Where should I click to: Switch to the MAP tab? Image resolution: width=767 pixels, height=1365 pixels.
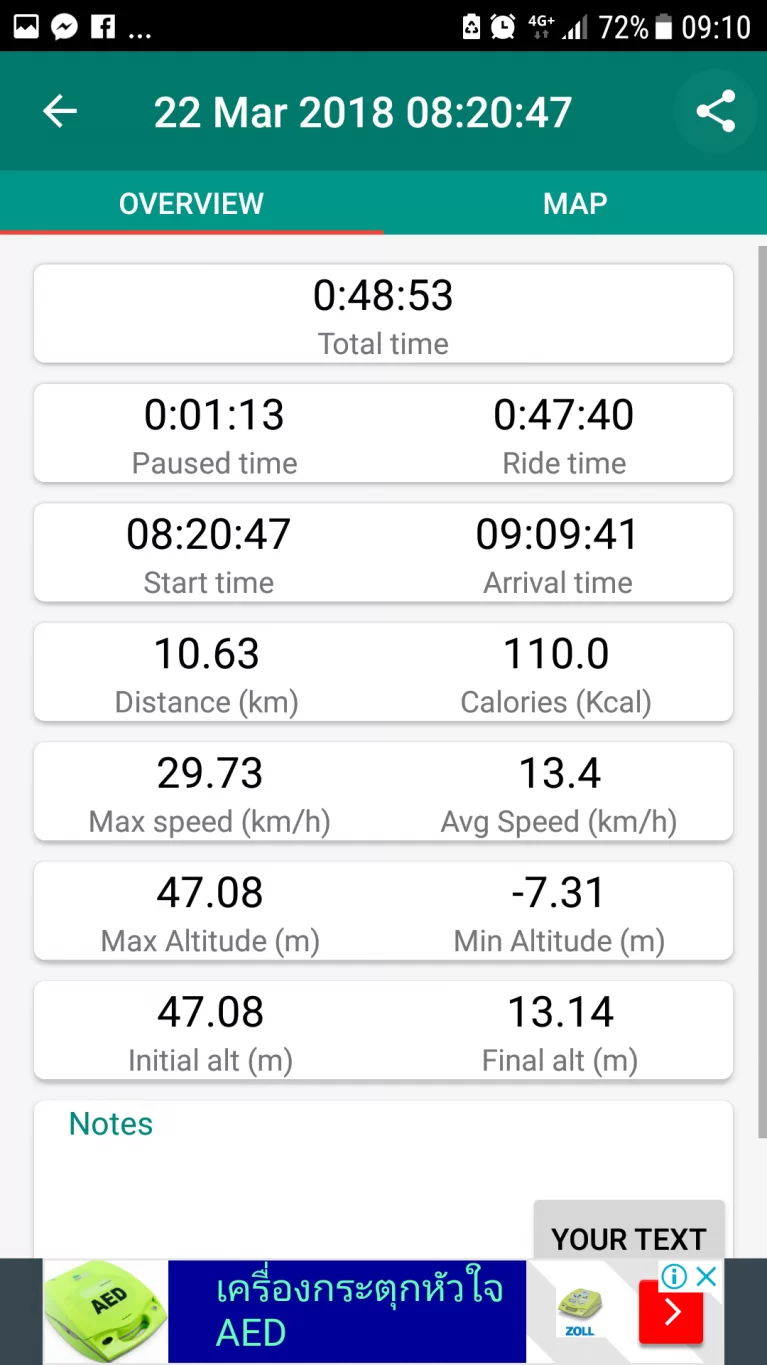(575, 203)
